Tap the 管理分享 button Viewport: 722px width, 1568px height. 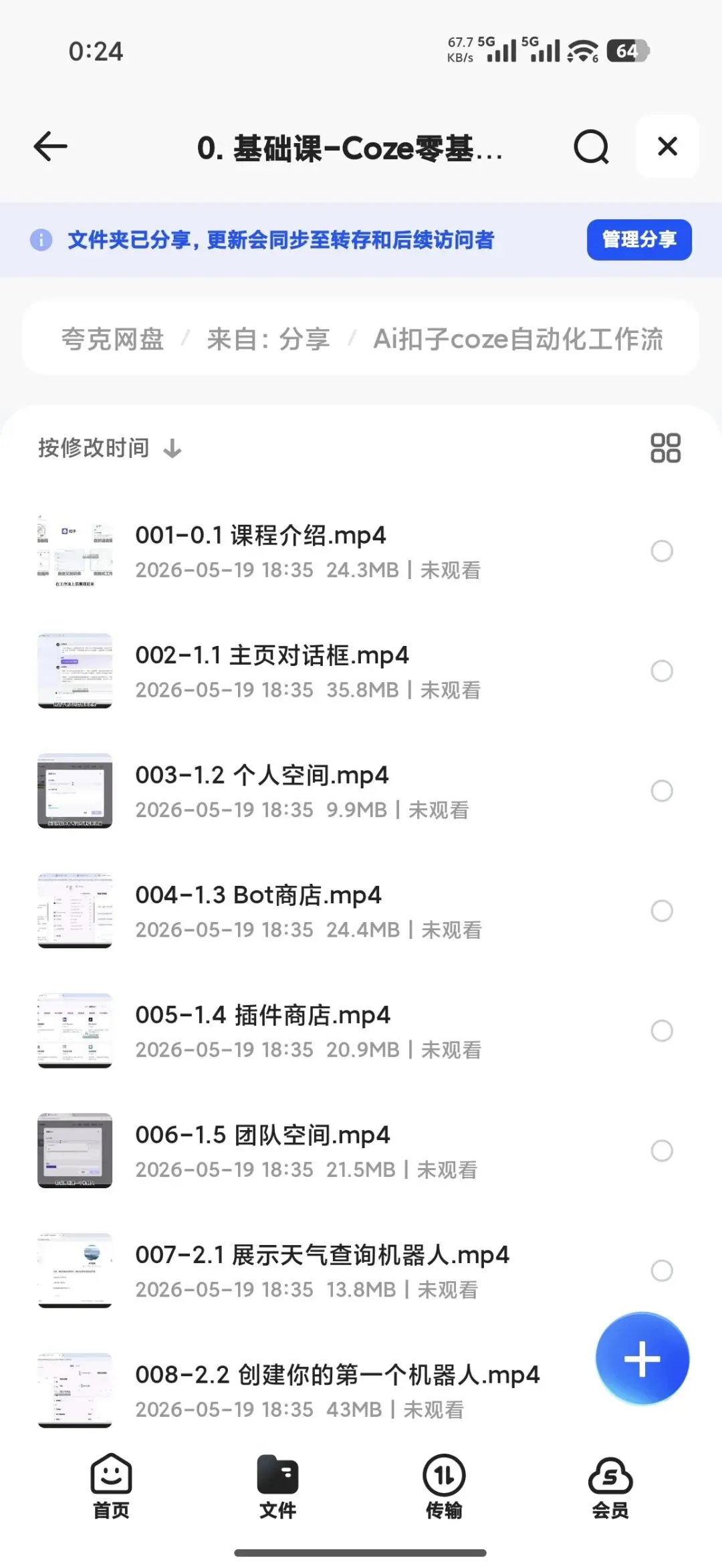click(639, 239)
